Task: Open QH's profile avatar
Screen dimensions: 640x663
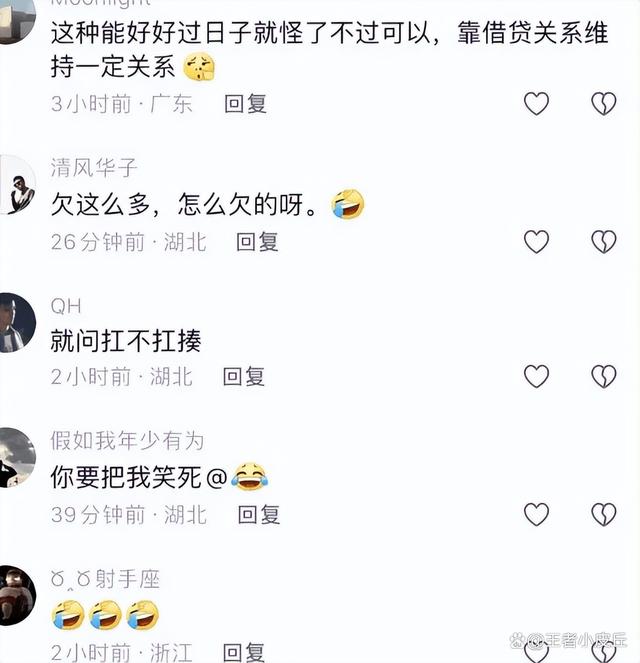Action: point(14,323)
